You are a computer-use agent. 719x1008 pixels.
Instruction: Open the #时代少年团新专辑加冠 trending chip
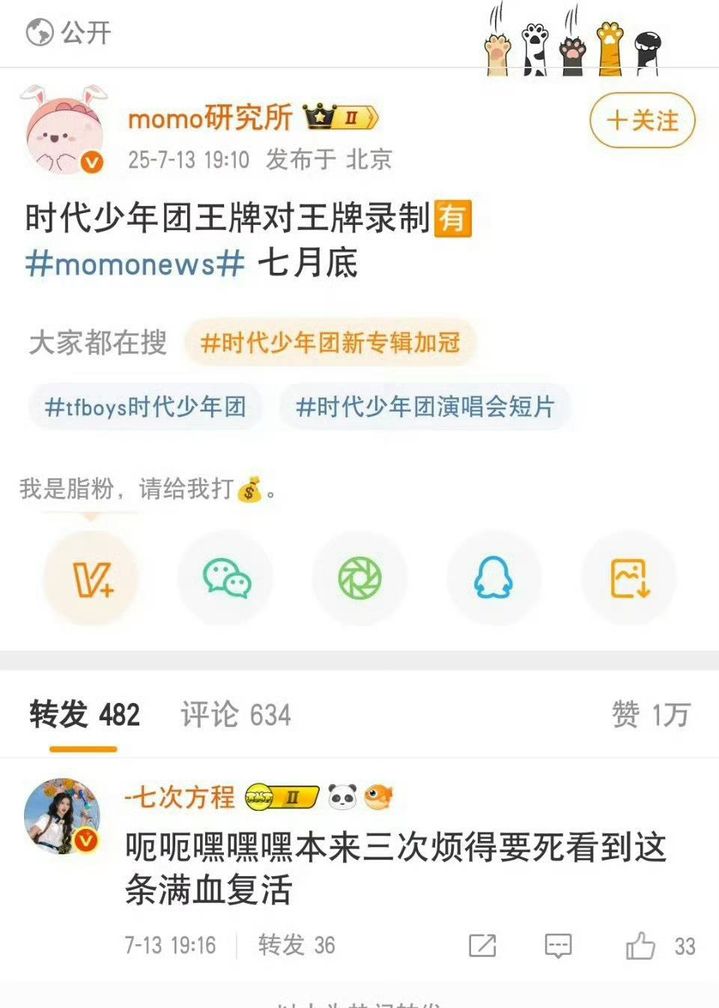point(330,343)
